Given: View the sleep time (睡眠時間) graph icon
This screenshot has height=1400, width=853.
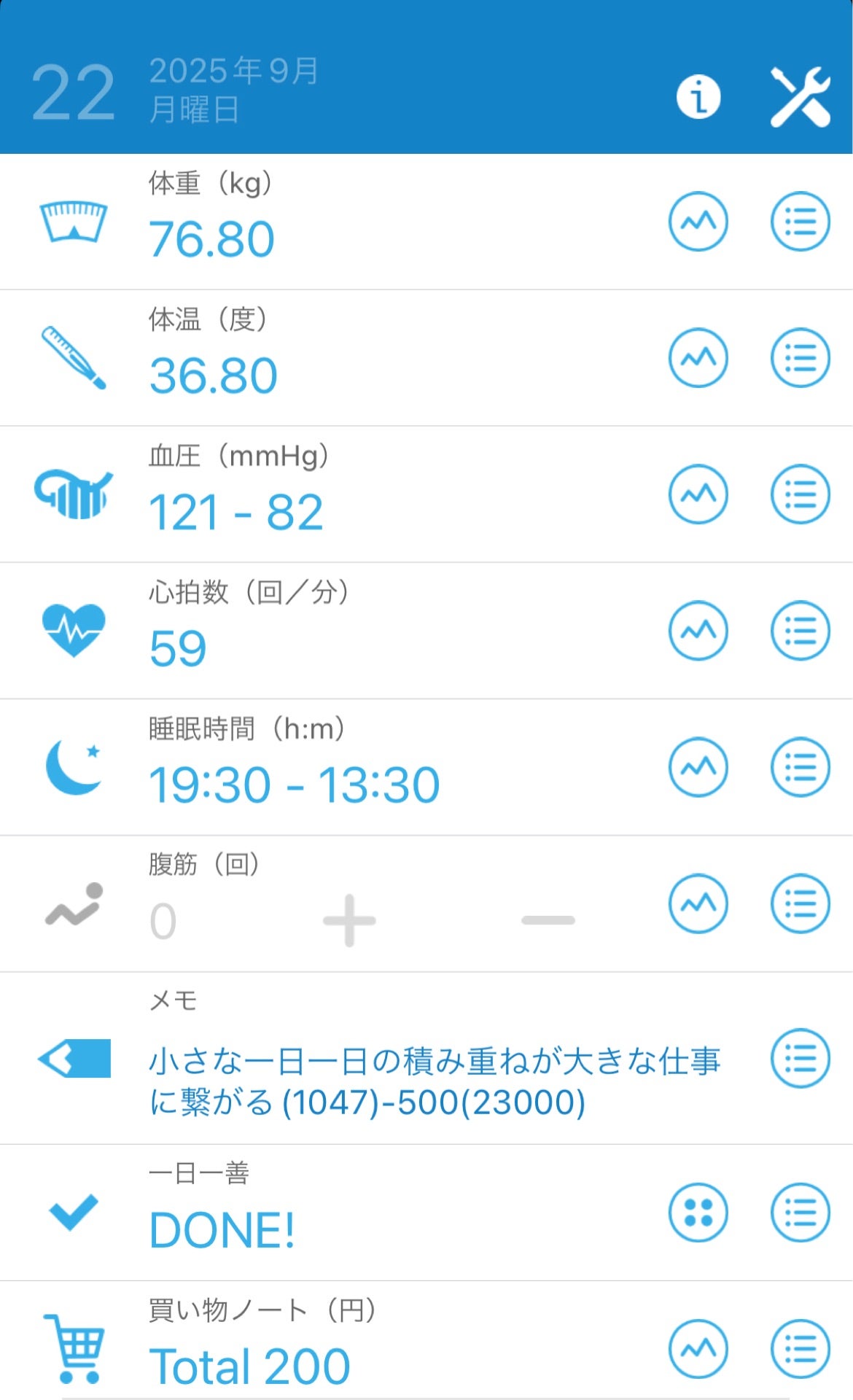Looking at the screenshot, I should 698,766.
